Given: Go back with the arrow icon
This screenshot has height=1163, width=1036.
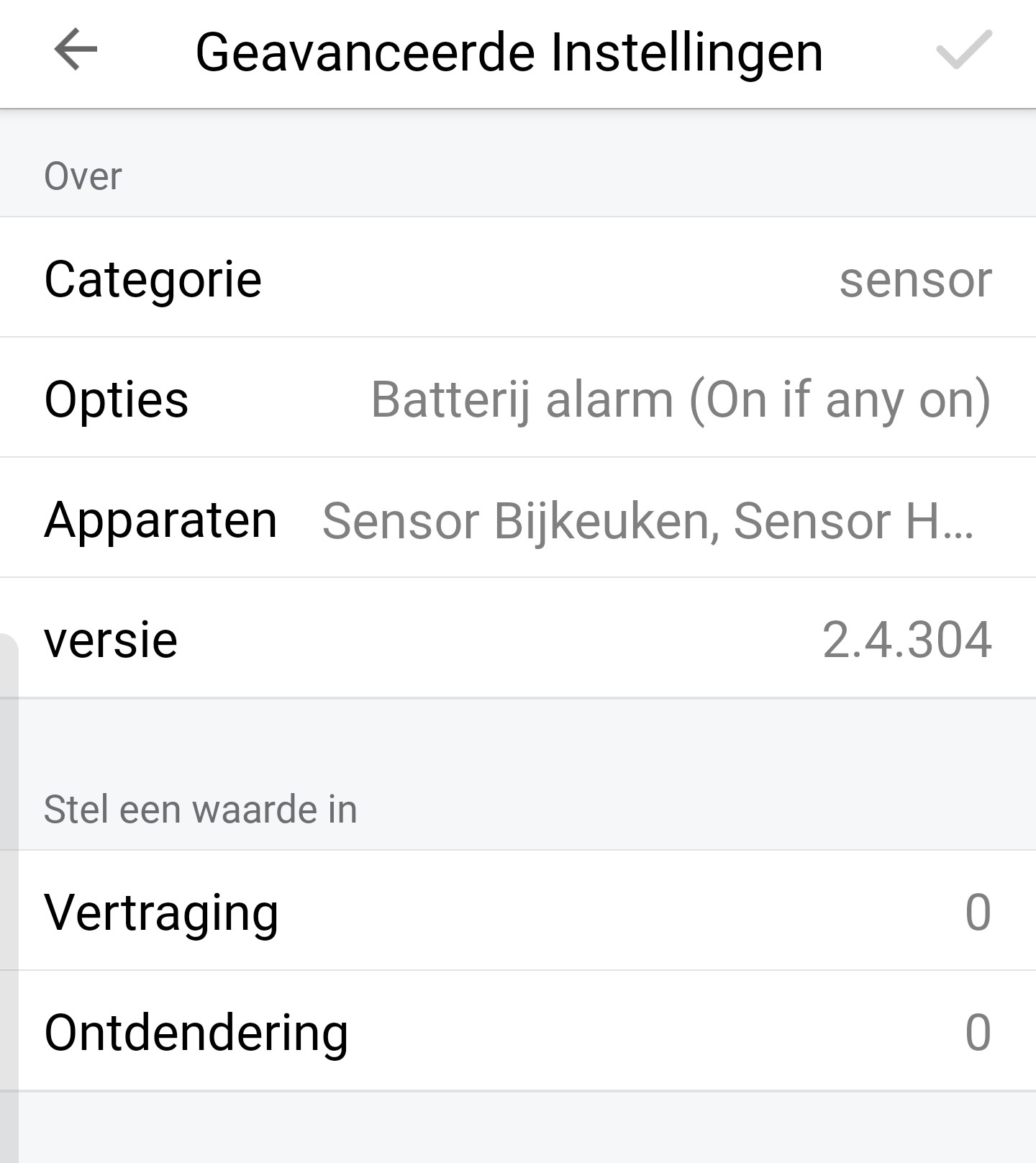Looking at the screenshot, I should coord(76,50).
